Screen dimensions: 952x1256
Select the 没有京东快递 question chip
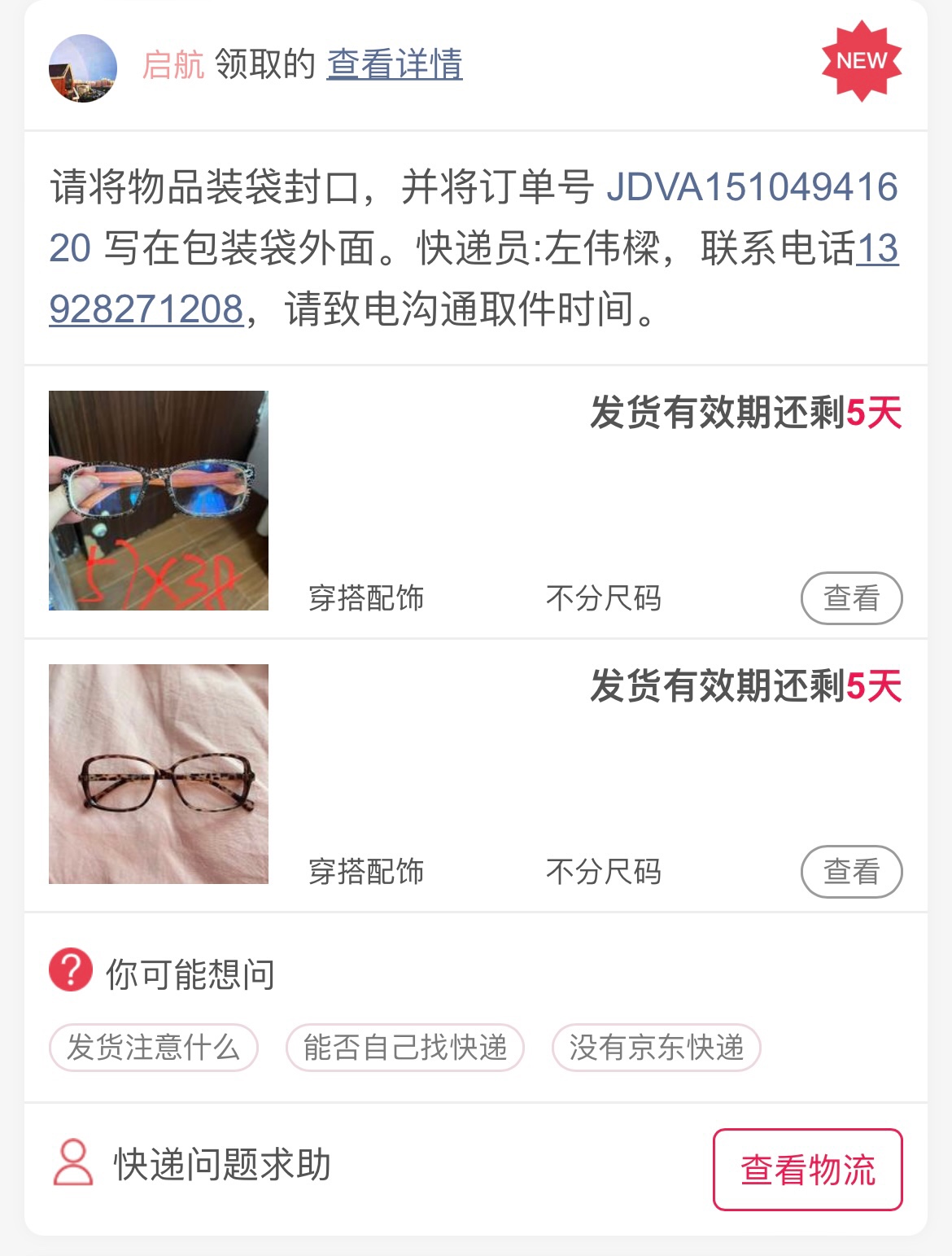pos(656,1048)
